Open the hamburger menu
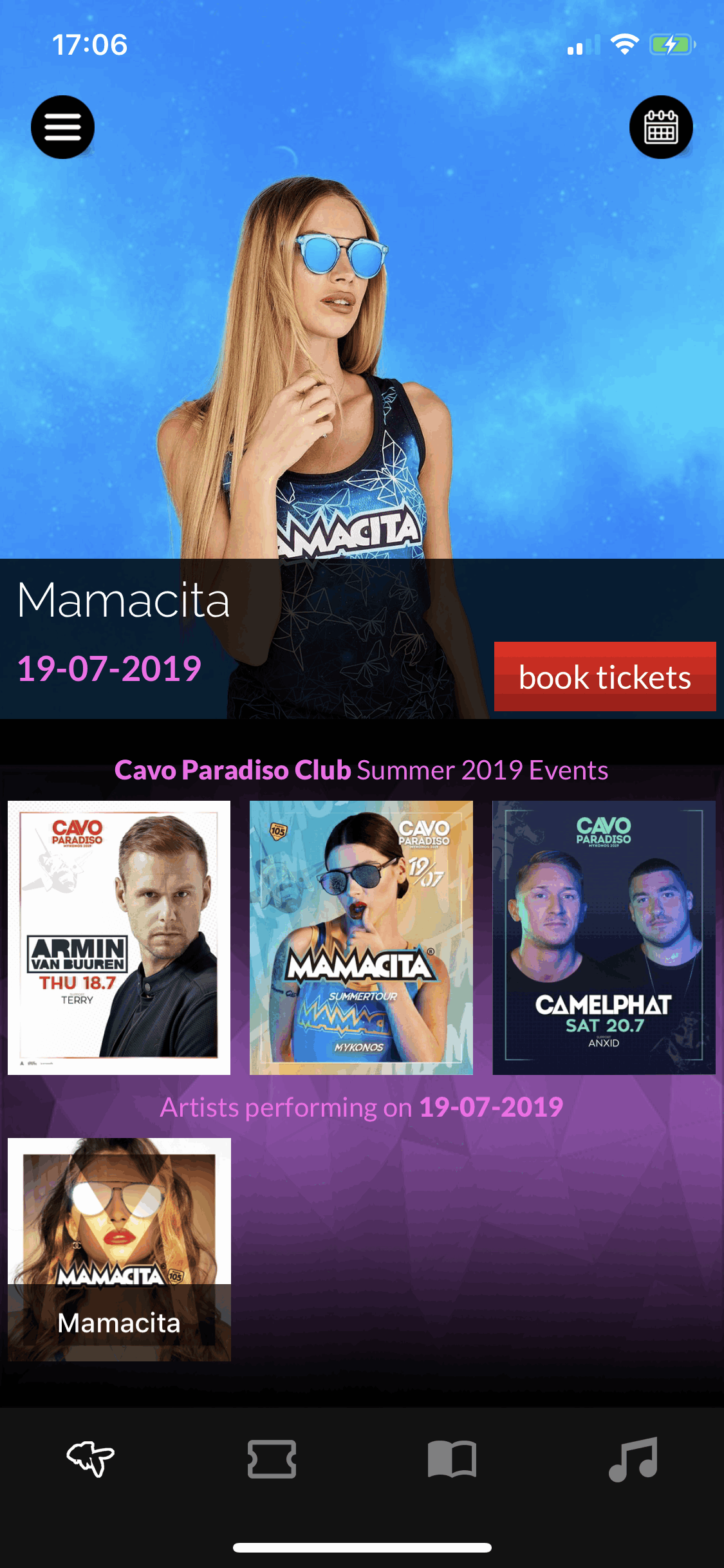724x1568 pixels. 62,127
